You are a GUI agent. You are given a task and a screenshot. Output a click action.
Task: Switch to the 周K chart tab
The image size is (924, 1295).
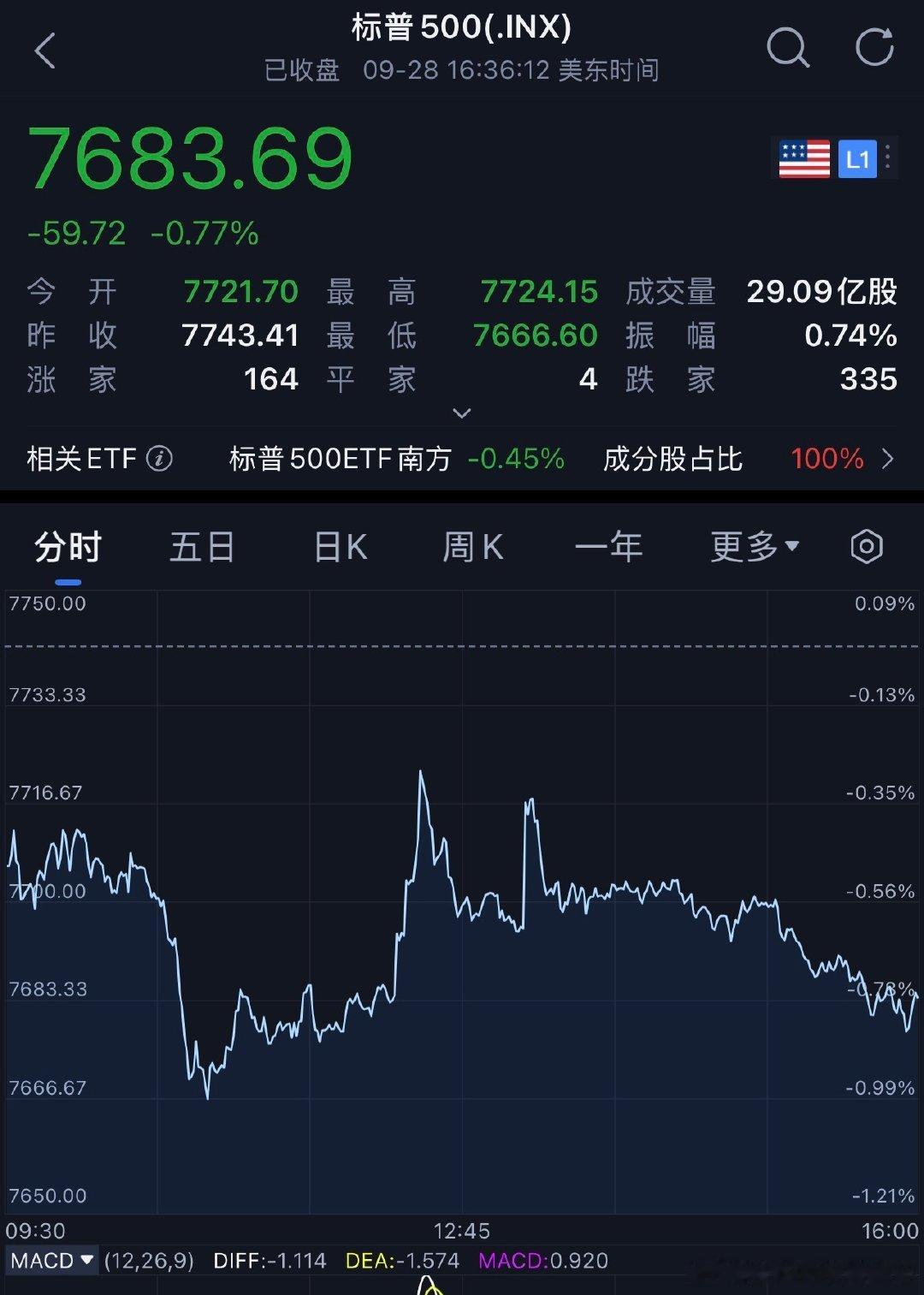[473, 547]
